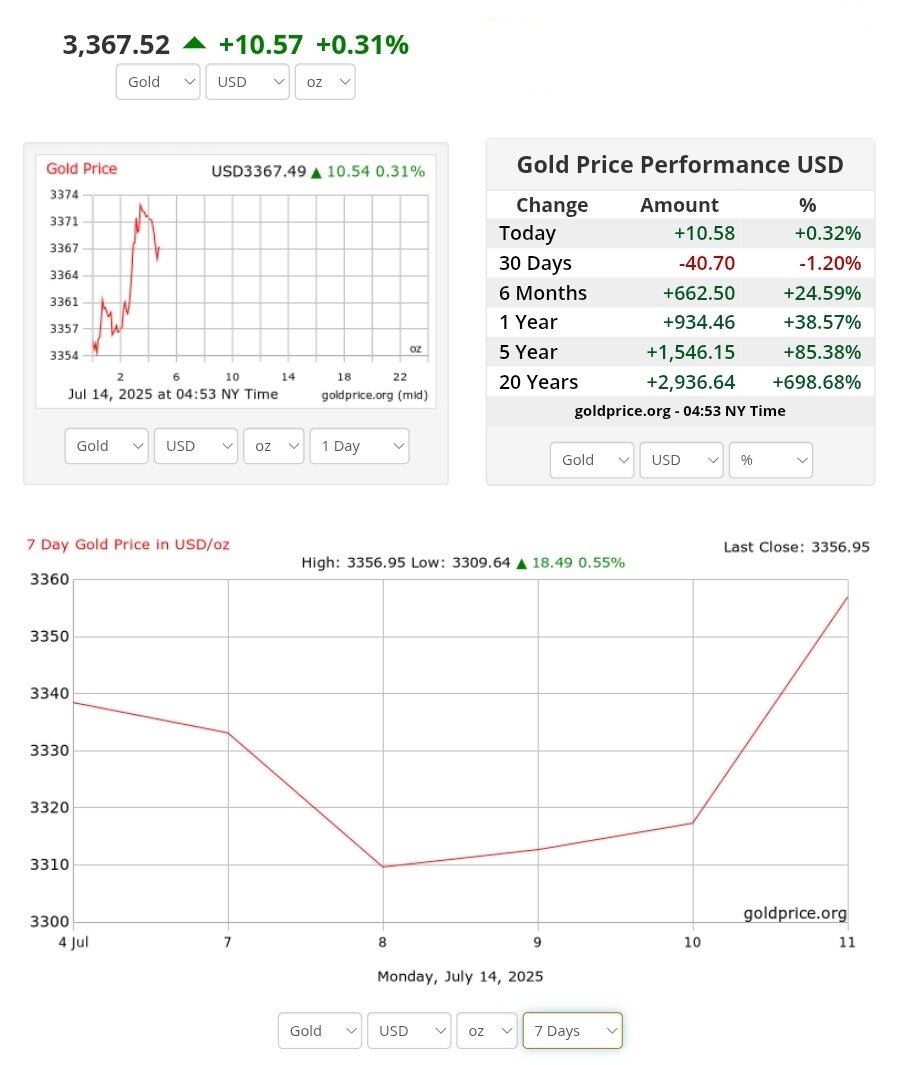
Task: Change the USD currency under the Performance table
Action: tap(680, 460)
